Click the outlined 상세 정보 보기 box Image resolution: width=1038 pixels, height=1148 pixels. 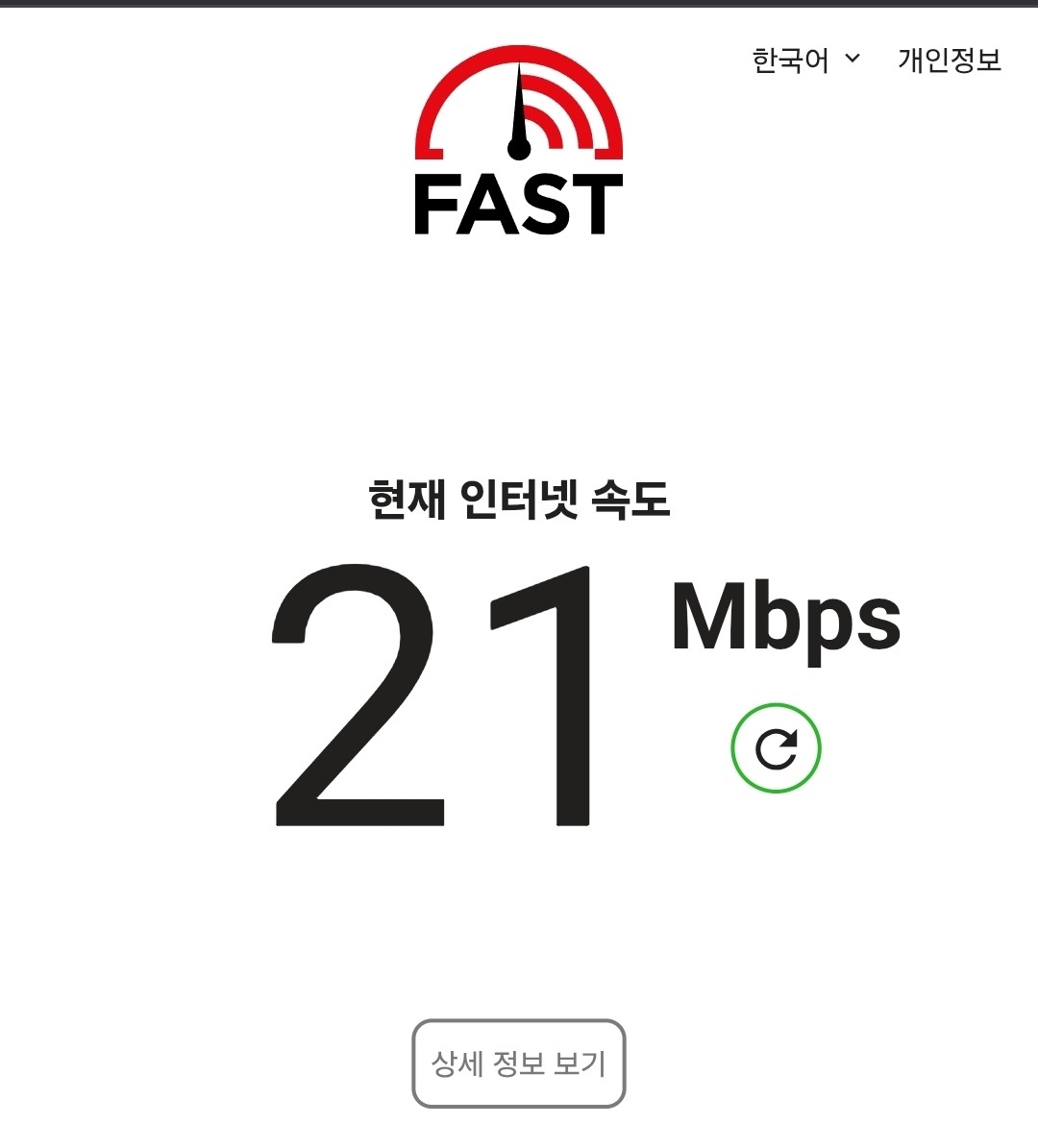pos(517,1063)
